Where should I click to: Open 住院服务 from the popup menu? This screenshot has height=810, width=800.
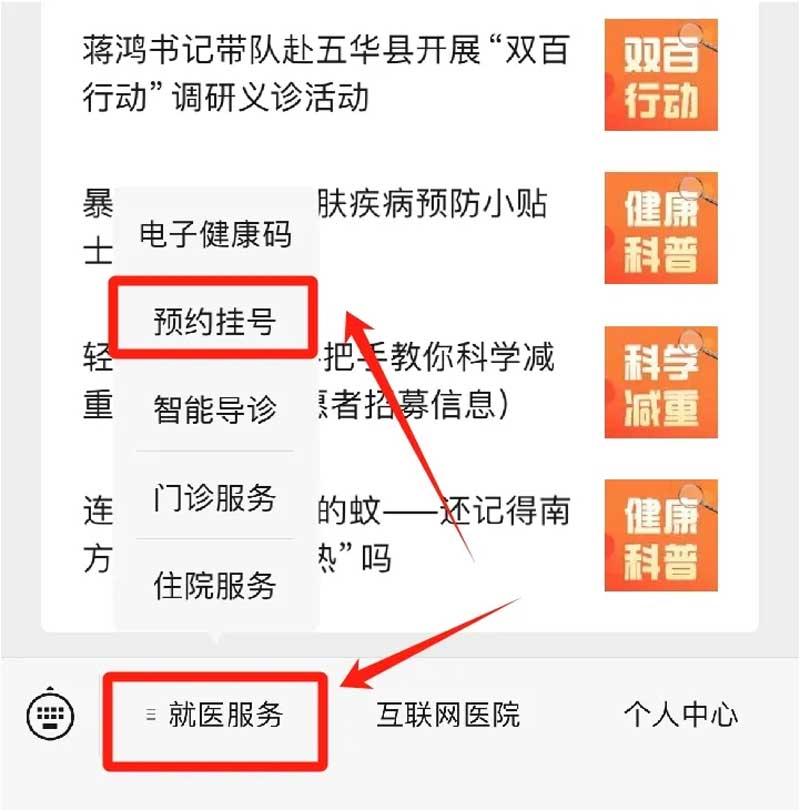[x=215, y=585]
